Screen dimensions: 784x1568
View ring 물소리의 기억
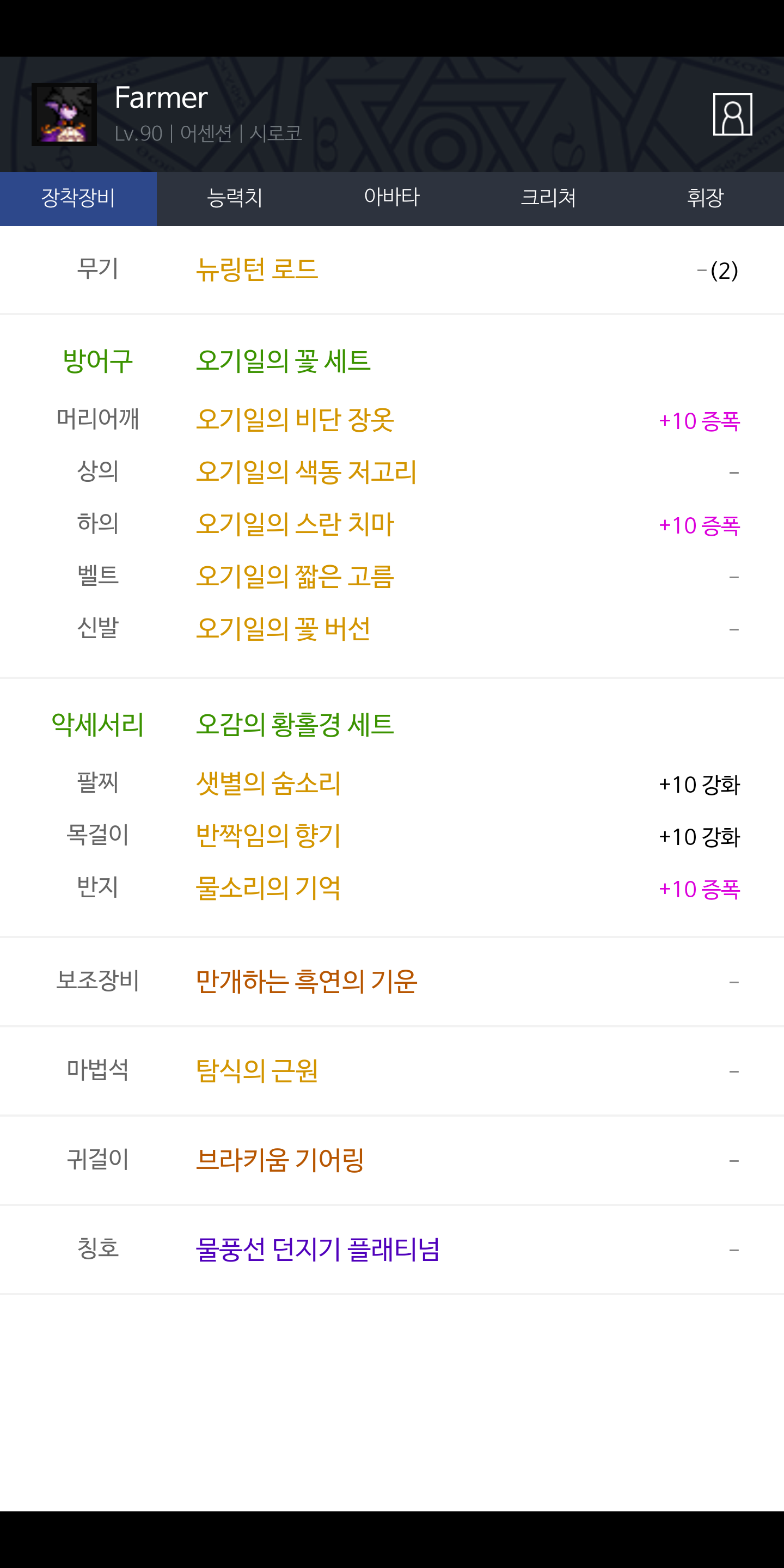tap(268, 889)
